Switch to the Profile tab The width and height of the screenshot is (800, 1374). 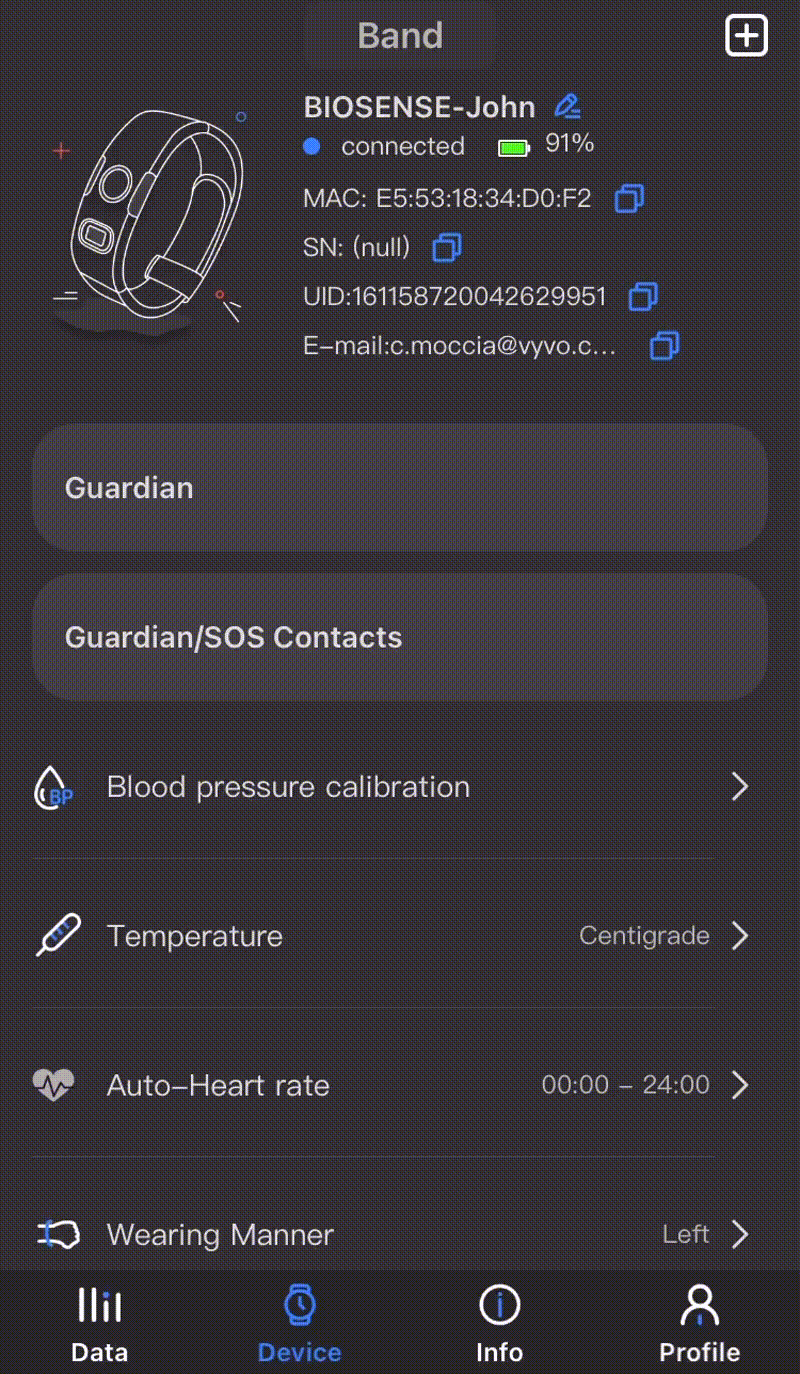pos(699,1326)
